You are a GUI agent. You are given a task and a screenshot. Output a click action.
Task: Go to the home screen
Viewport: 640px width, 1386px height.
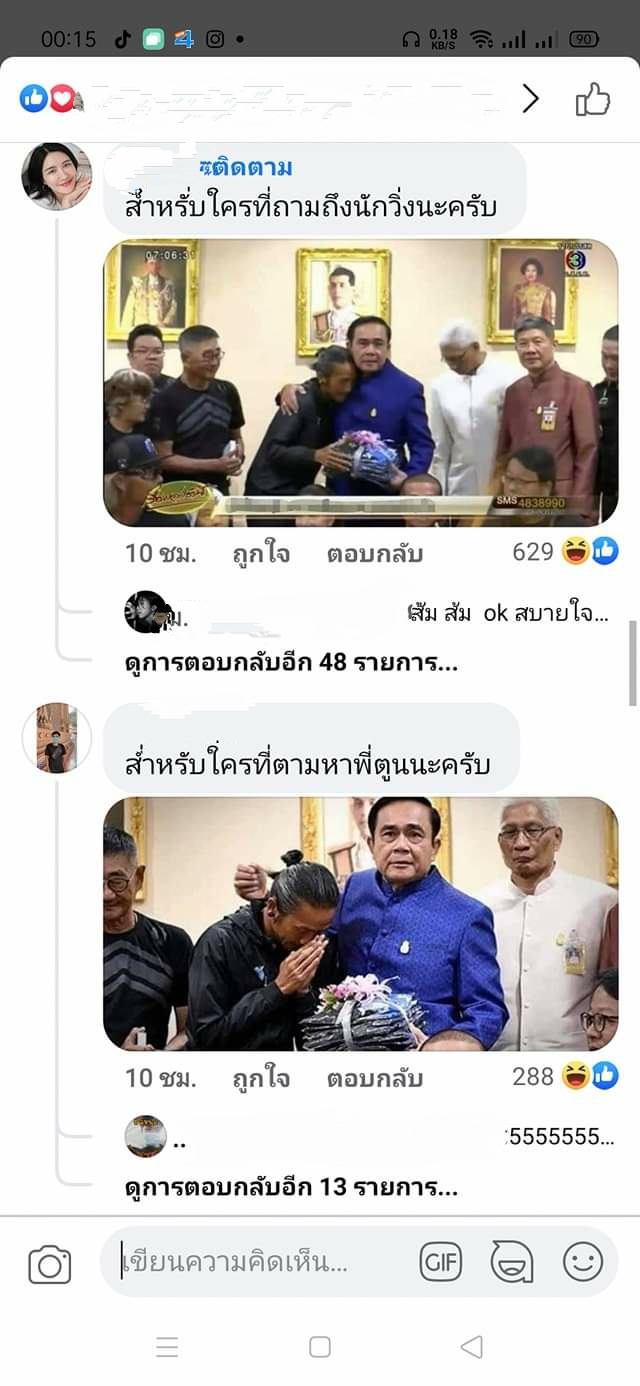point(320,1347)
